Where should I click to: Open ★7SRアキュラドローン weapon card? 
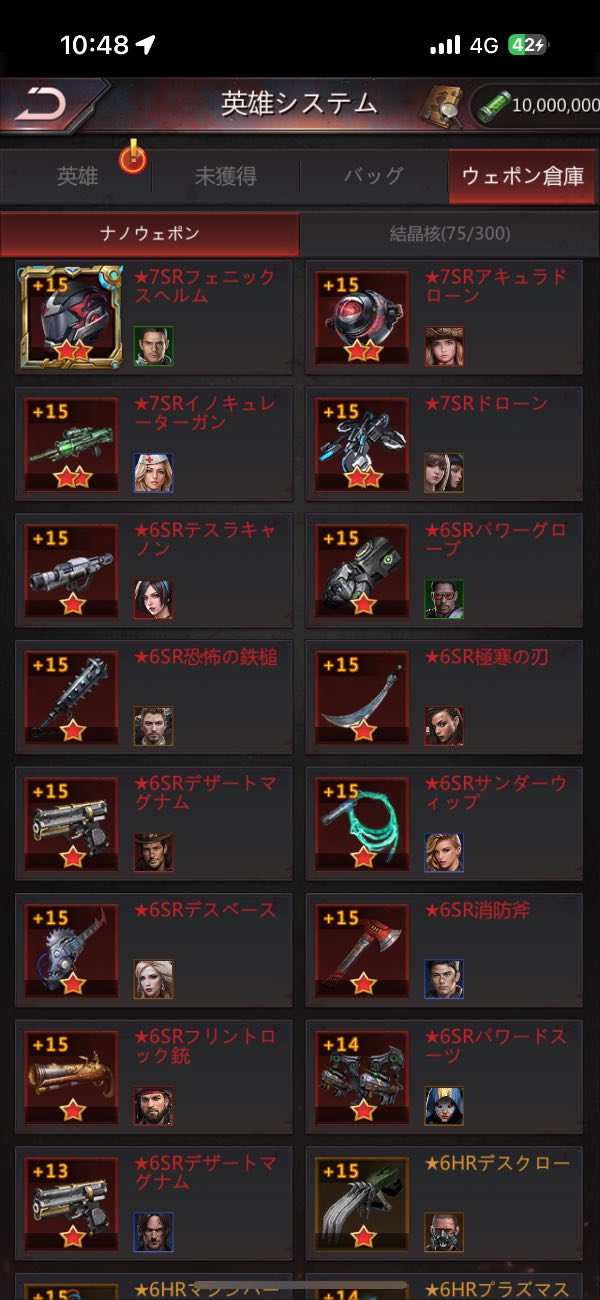coord(444,317)
